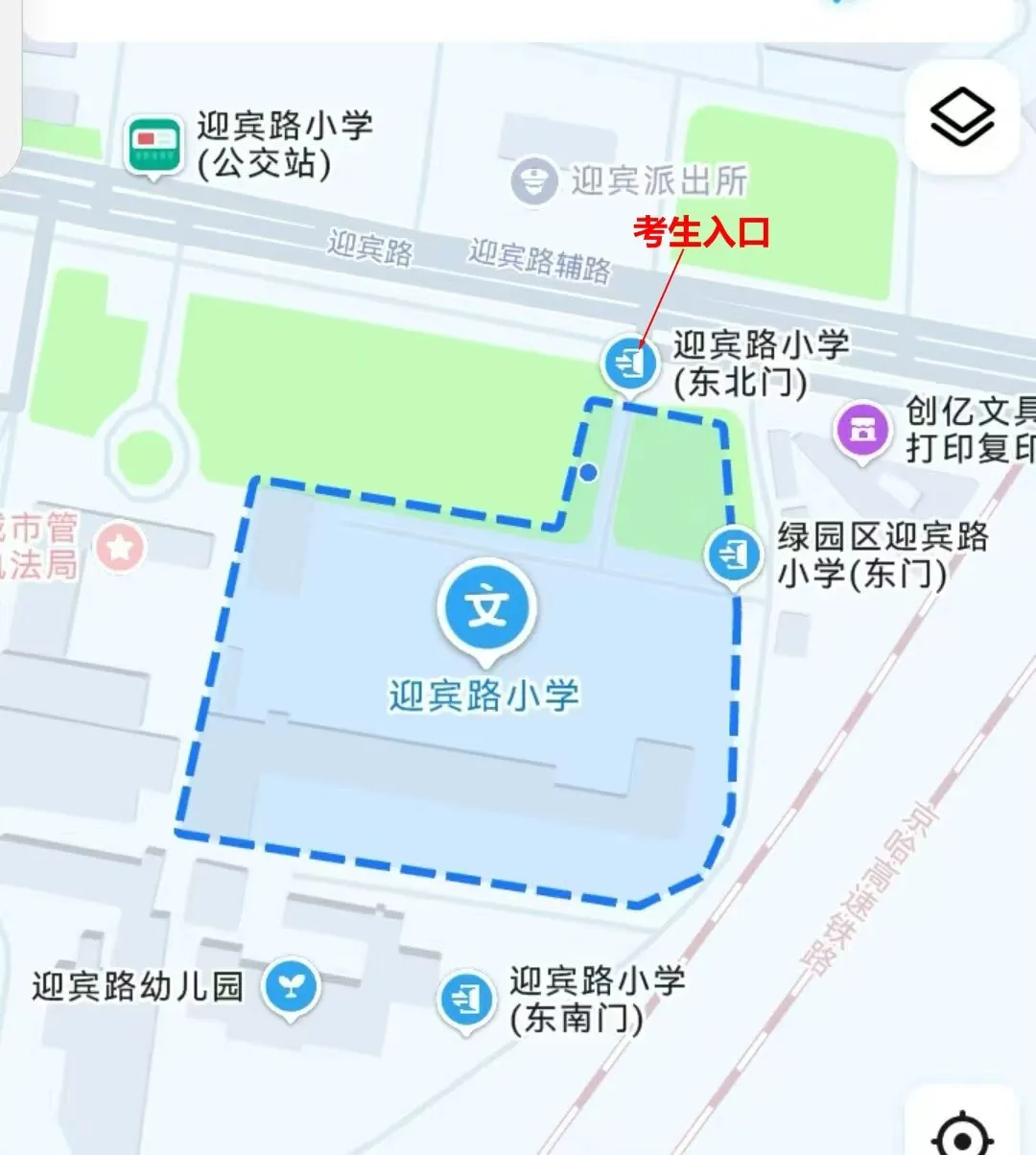Toggle the star icon near 城市管理执法局
This screenshot has width=1036, height=1155.
click(121, 548)
